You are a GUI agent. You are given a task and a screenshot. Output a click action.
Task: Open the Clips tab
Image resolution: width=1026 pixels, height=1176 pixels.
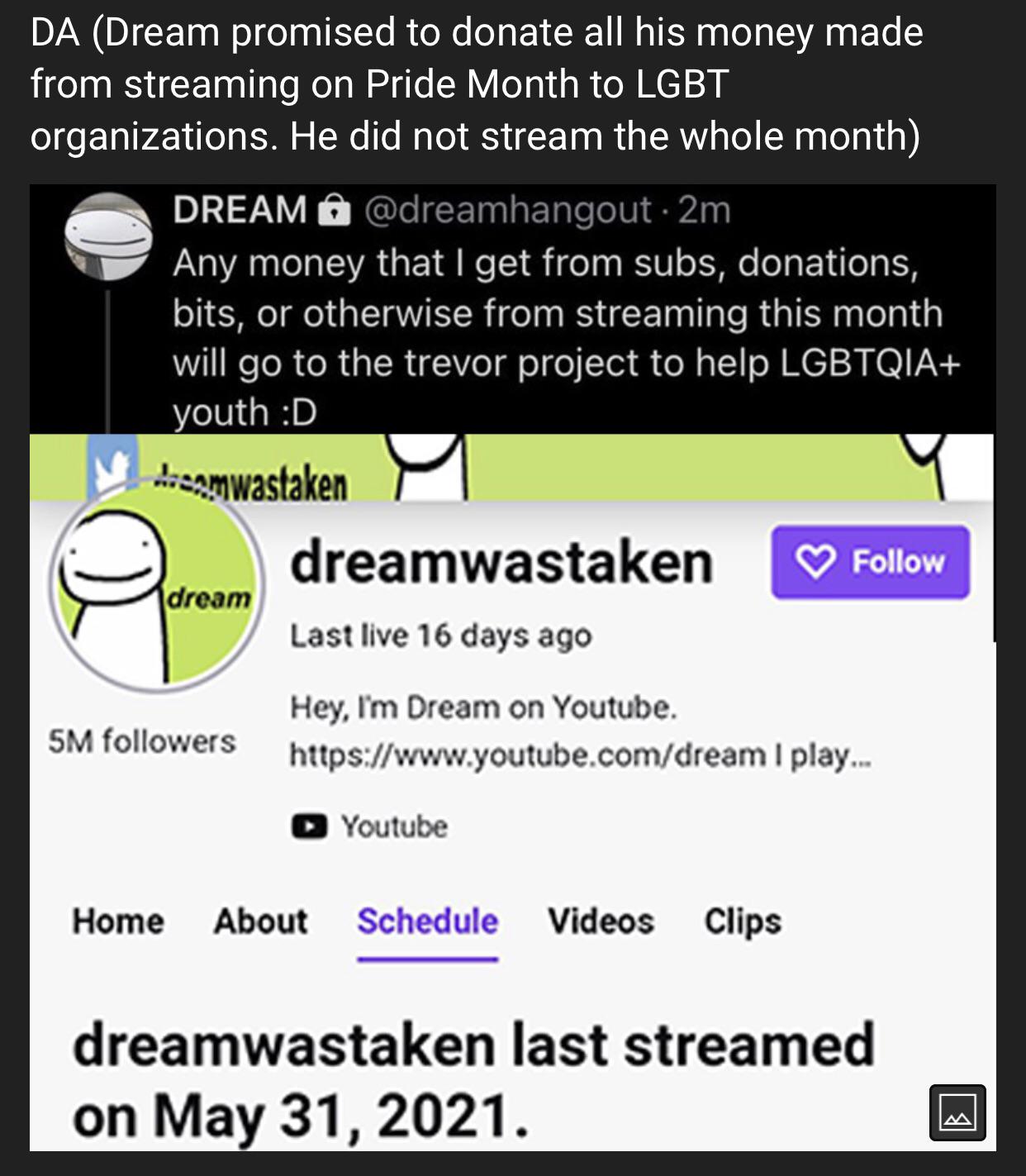(742, 921)
